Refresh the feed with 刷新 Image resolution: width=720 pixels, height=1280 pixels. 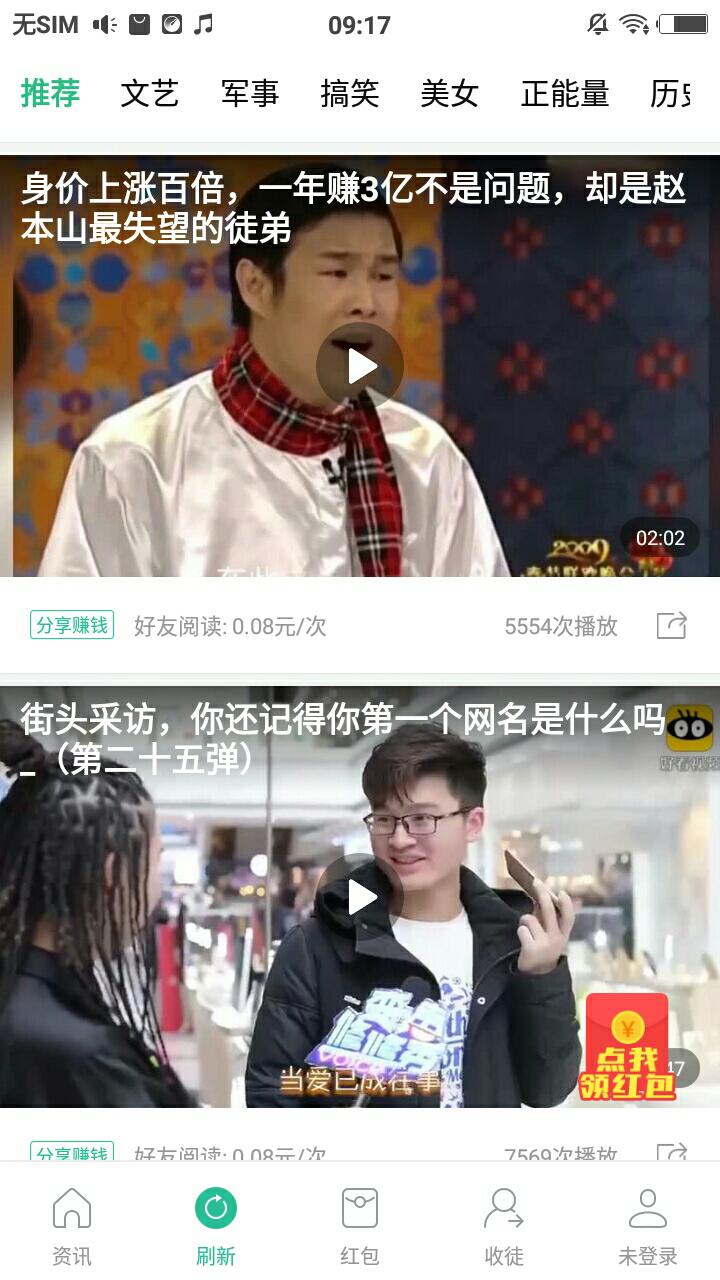coord(216,1226)
